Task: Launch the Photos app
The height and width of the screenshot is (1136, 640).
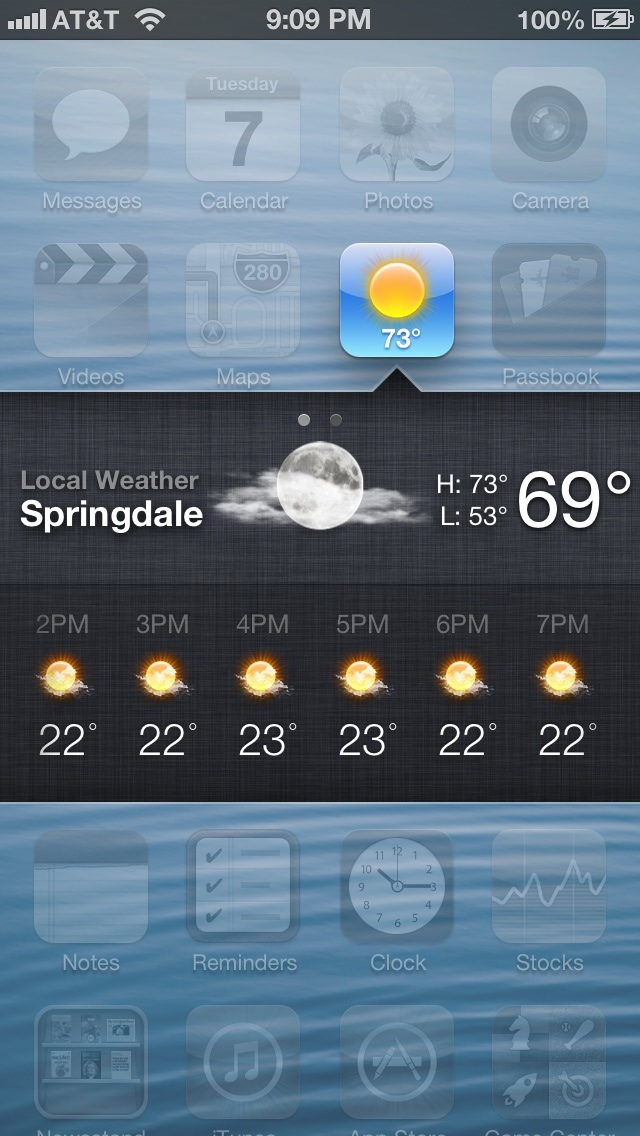Action: click(x=397, y=125)
